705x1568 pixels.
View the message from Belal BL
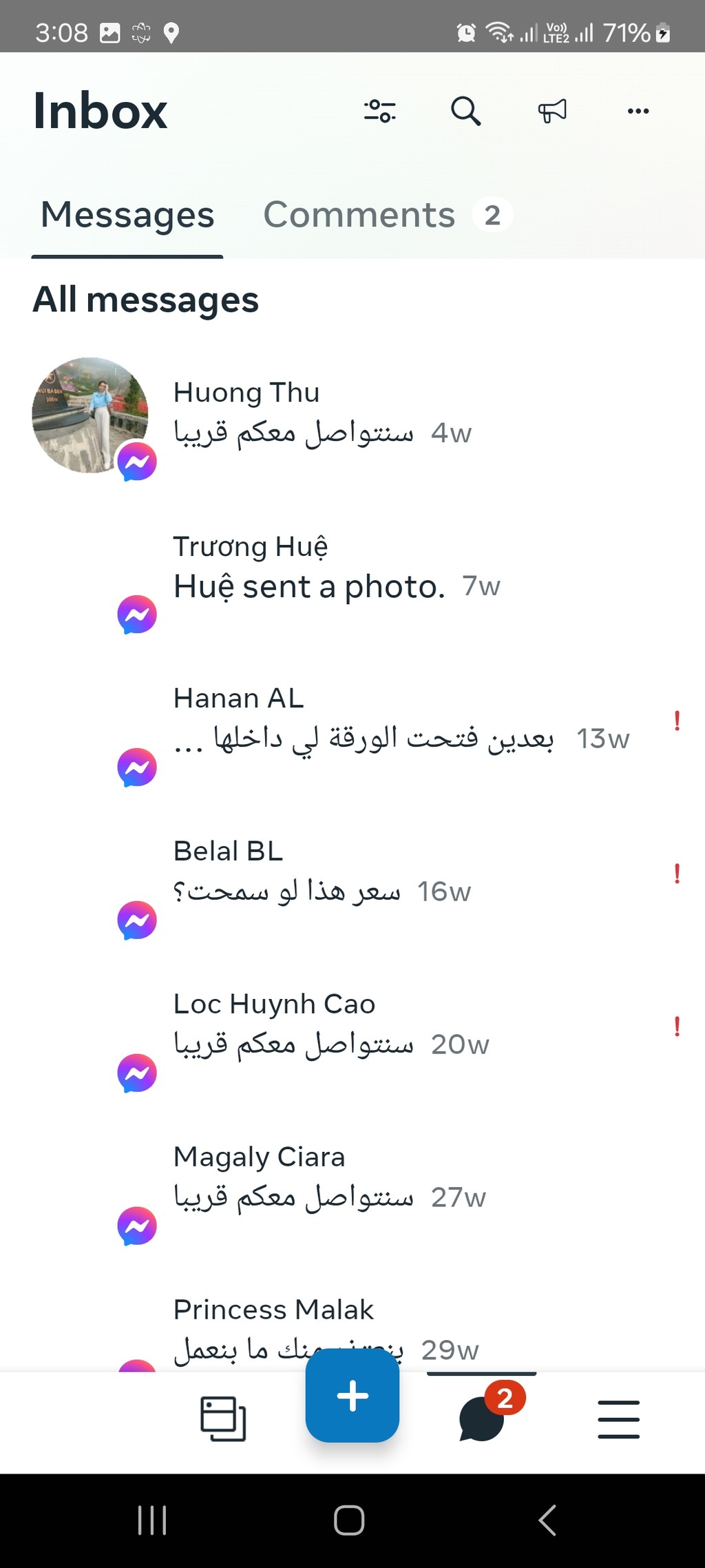click(x=352, y=874)
